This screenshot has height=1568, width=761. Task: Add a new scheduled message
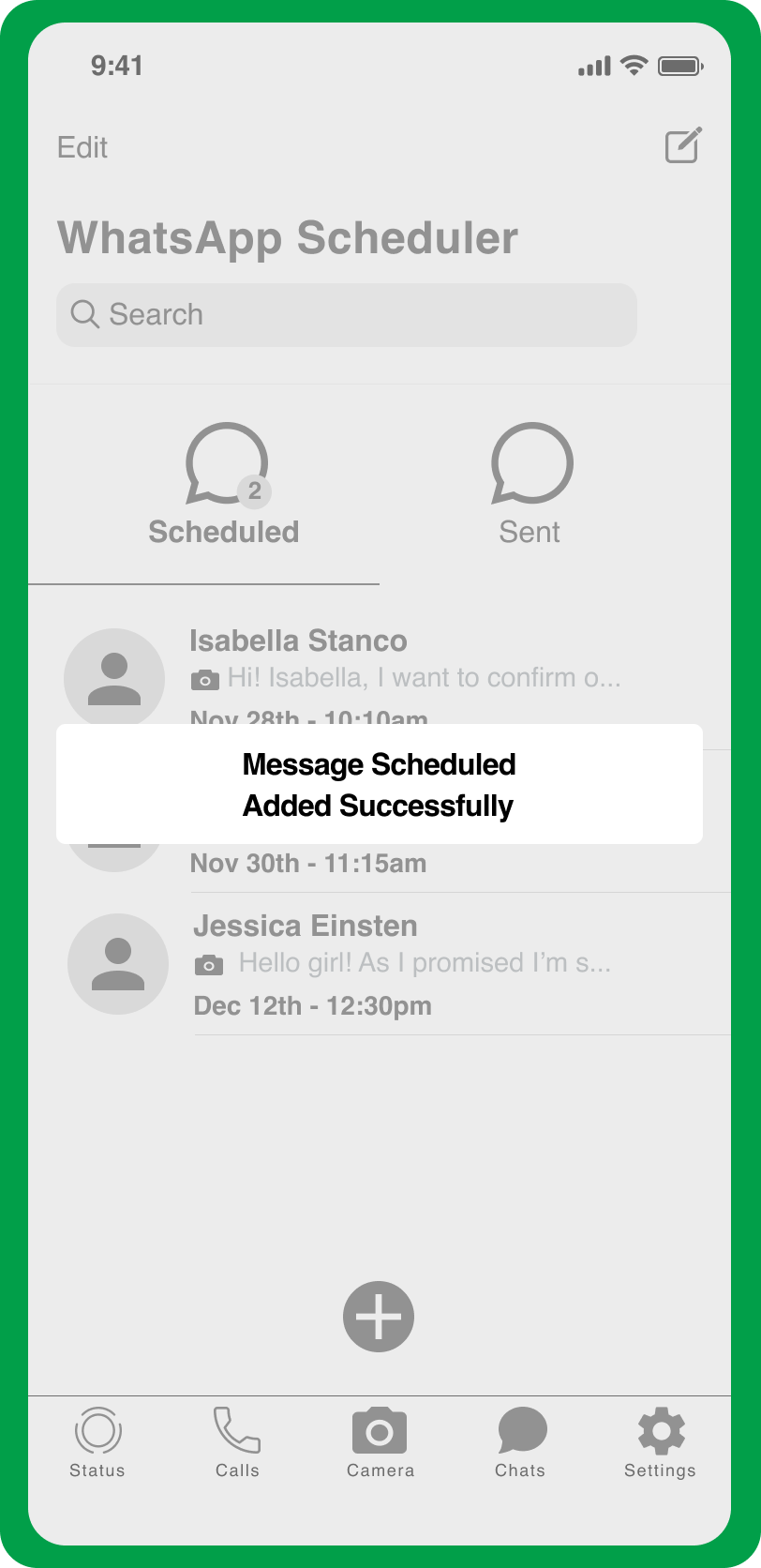[379, 1317]
